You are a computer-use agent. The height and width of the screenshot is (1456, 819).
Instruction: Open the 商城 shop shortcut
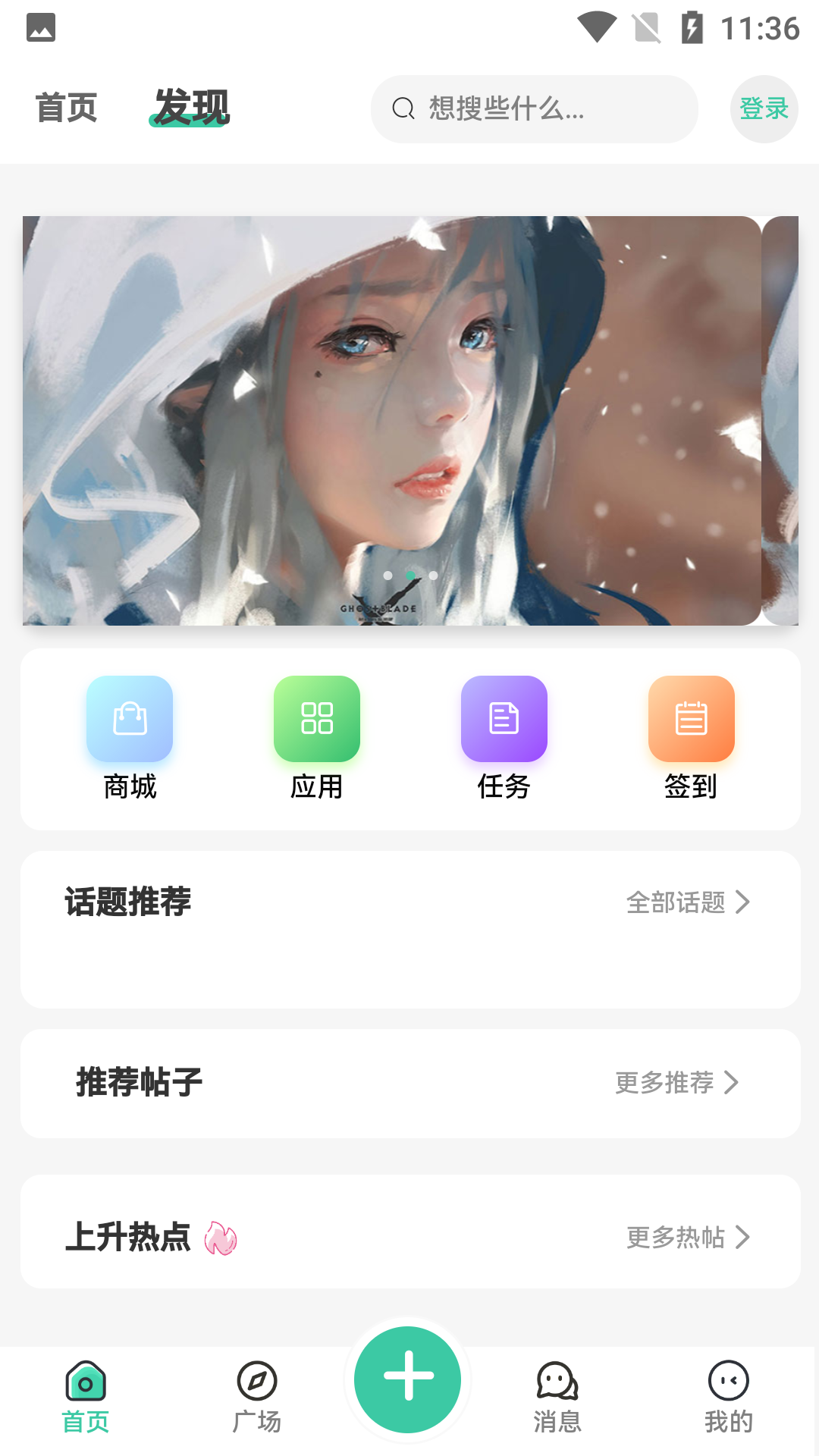pos(130,737)
